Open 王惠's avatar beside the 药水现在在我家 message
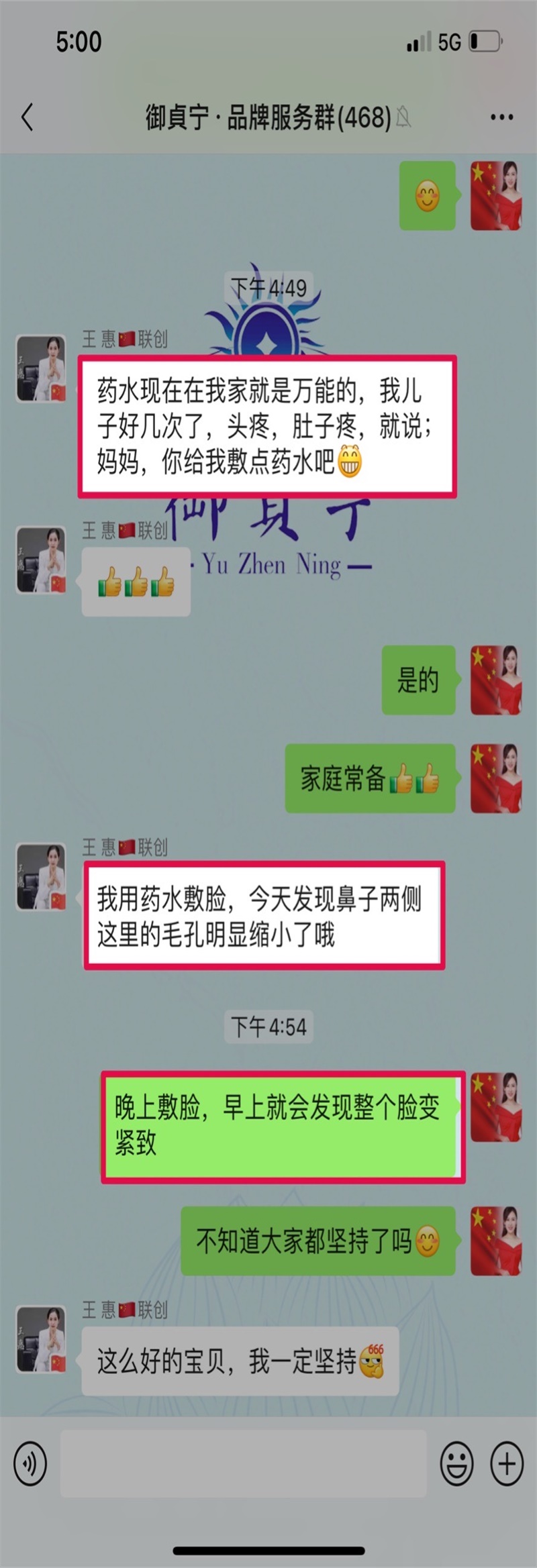Screen dimensions: 537x1568 coord(41,368)
